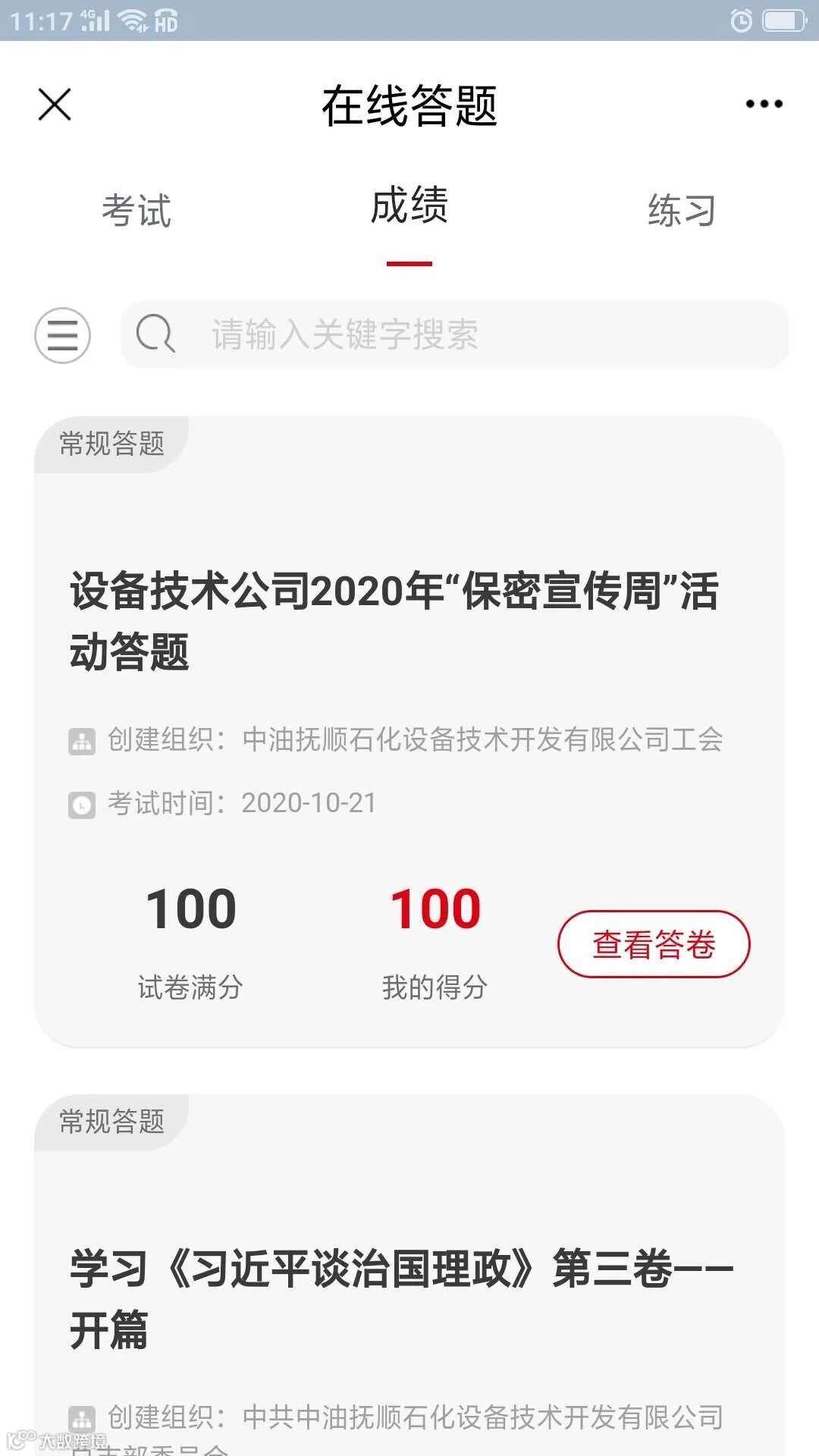The height and width of the screenshot is (1456, 819).
Task: Tap the keyword search box
Action: (x=455, y=334)
